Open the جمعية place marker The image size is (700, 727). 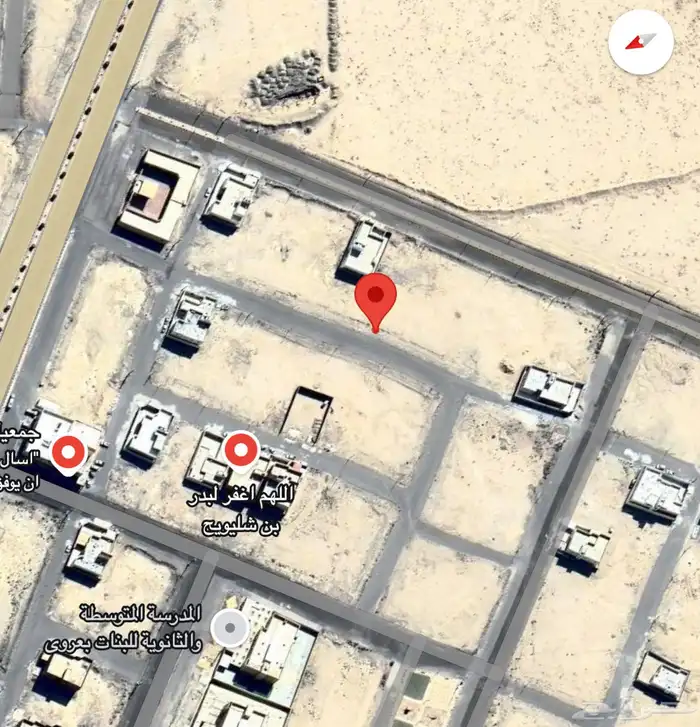point(68,453)
